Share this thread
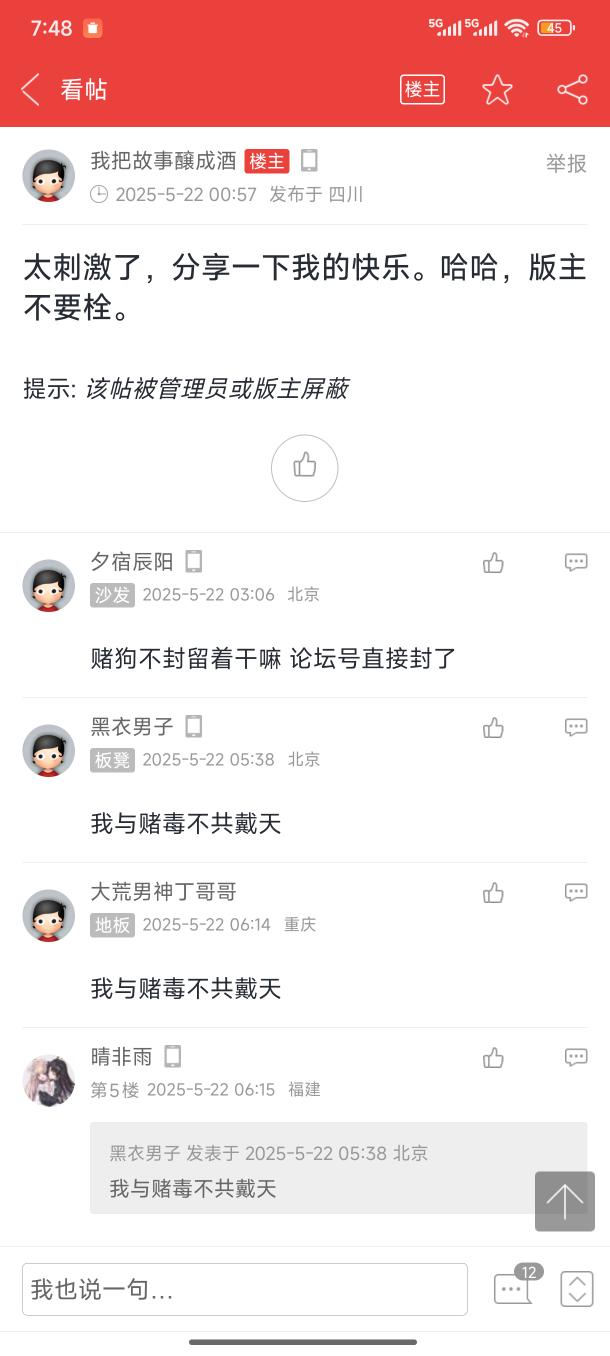 coord(572,90)
